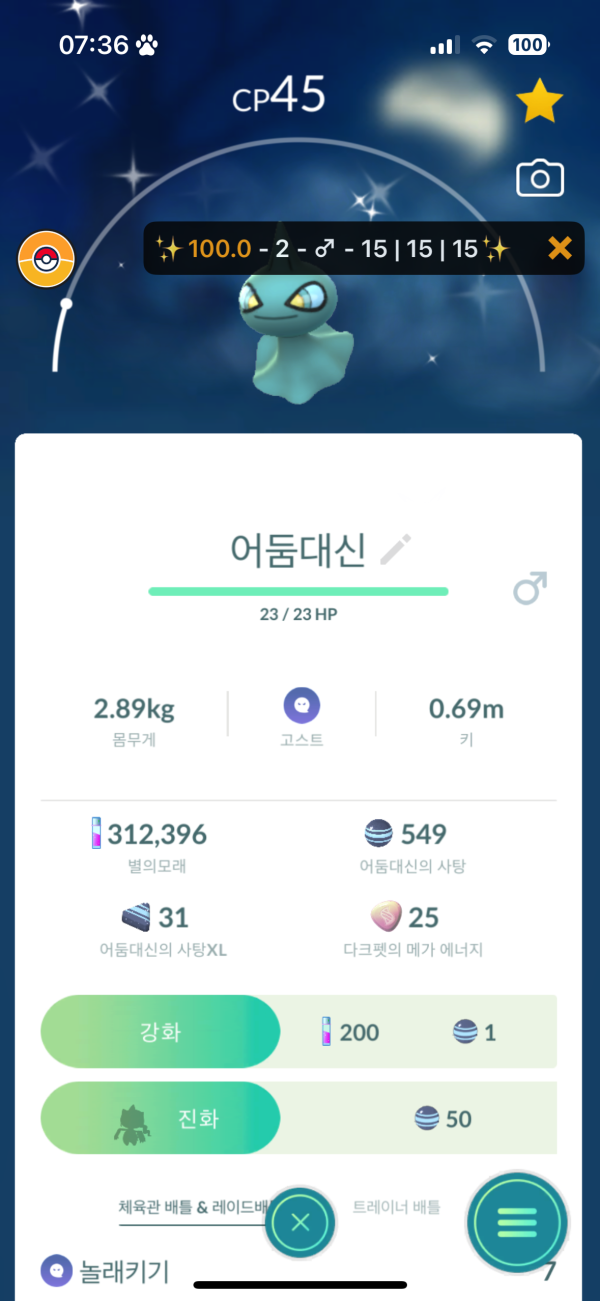Image resolution: width=600 pixels, height=1301 pixels.
Task: Edit the nickname 어둠대신 with the pencil
Action: coord(396,550)
